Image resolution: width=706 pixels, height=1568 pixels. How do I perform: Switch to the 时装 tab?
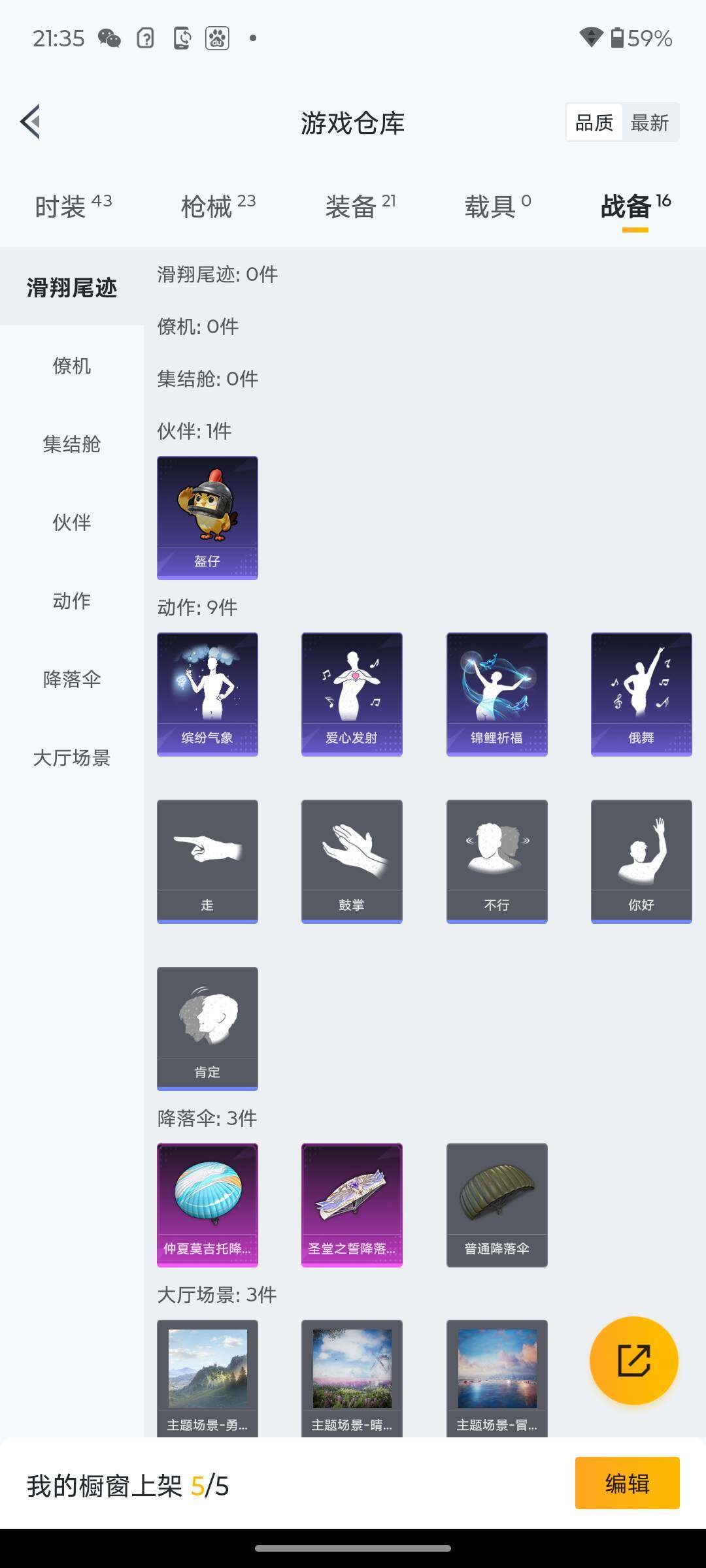click(73, 206)
